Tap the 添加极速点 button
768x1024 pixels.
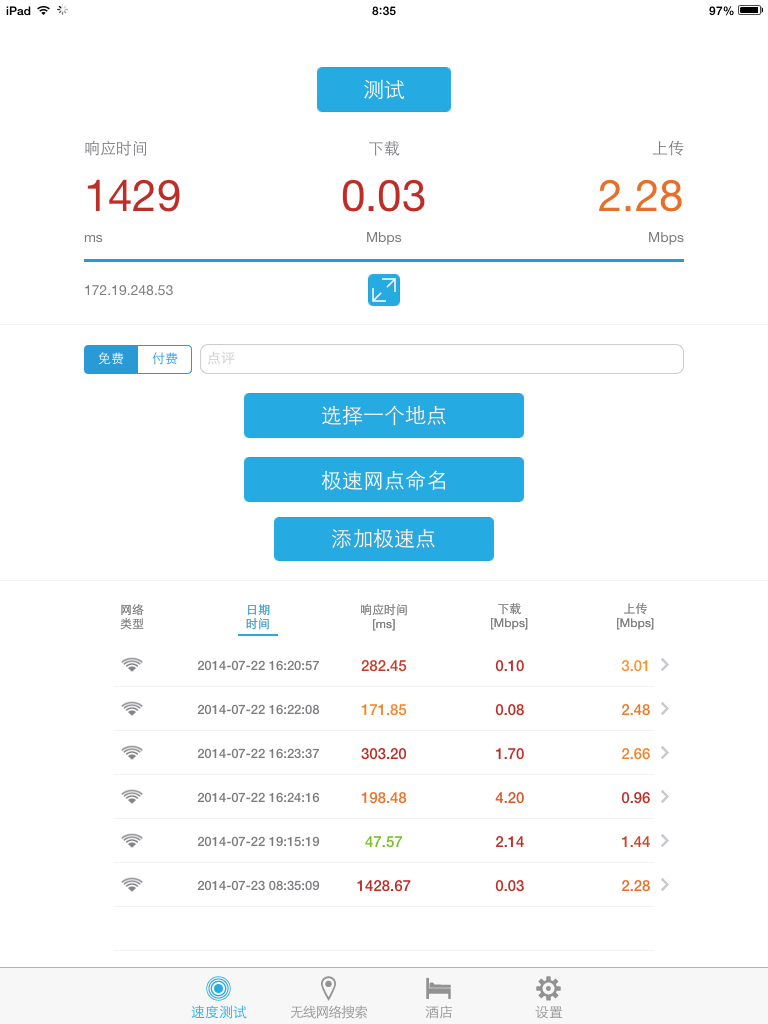(384, 539)
